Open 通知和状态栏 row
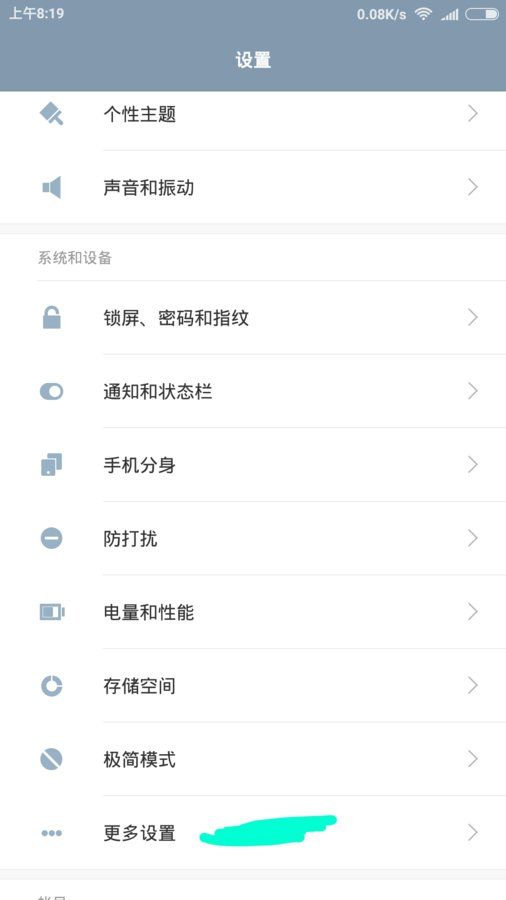506x900 pixels. (x=253, y=391)
